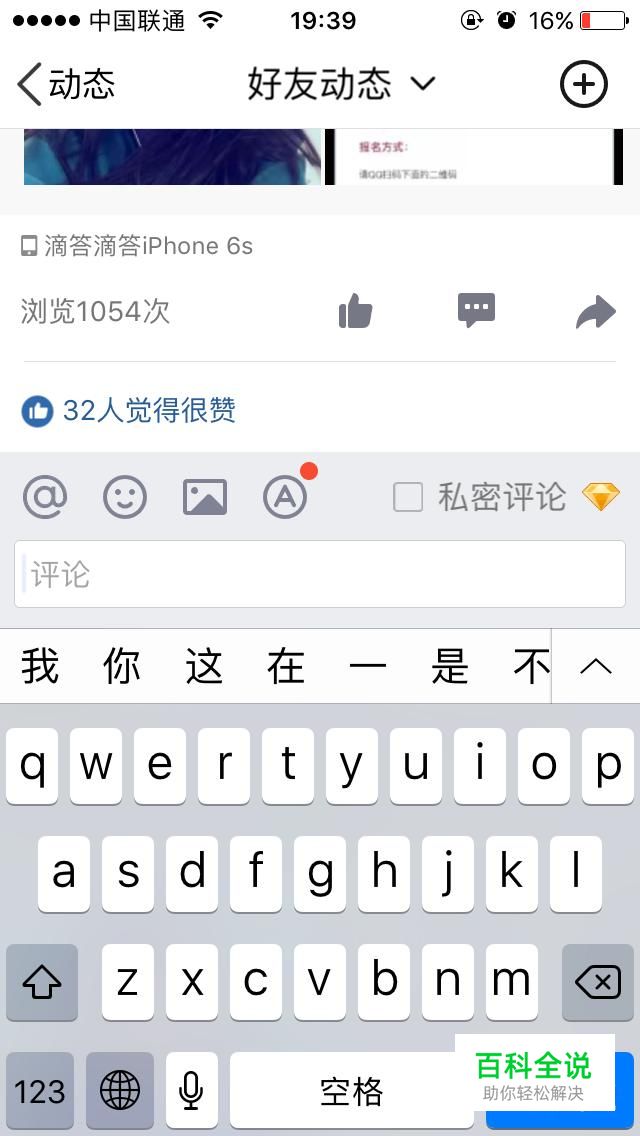Viewport: 640px width, 1136px height.
Task: Tap the plus icon to create post
Action: [583, 84]
